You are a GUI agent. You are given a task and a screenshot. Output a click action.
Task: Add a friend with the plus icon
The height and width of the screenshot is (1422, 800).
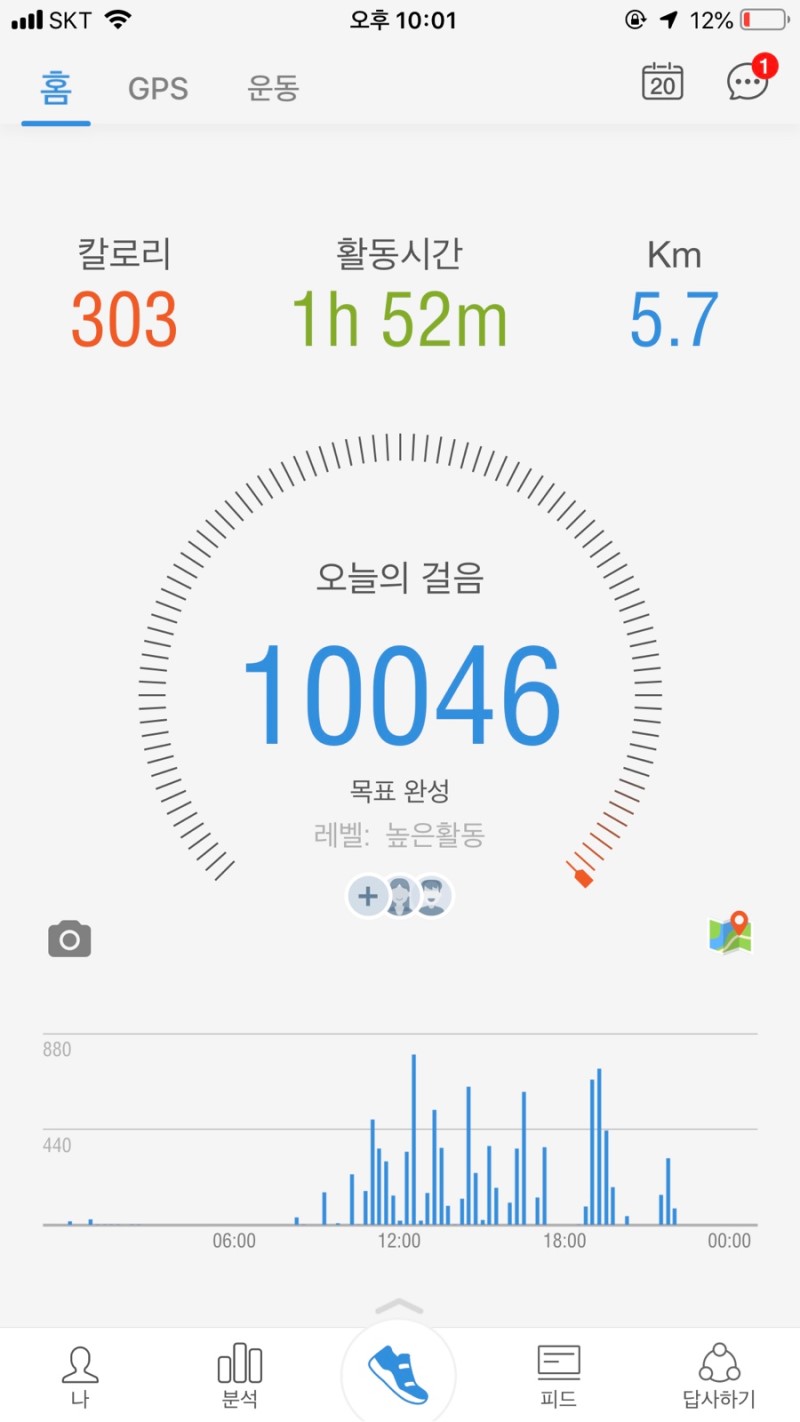pyautogui.click(x=368, y=896)
